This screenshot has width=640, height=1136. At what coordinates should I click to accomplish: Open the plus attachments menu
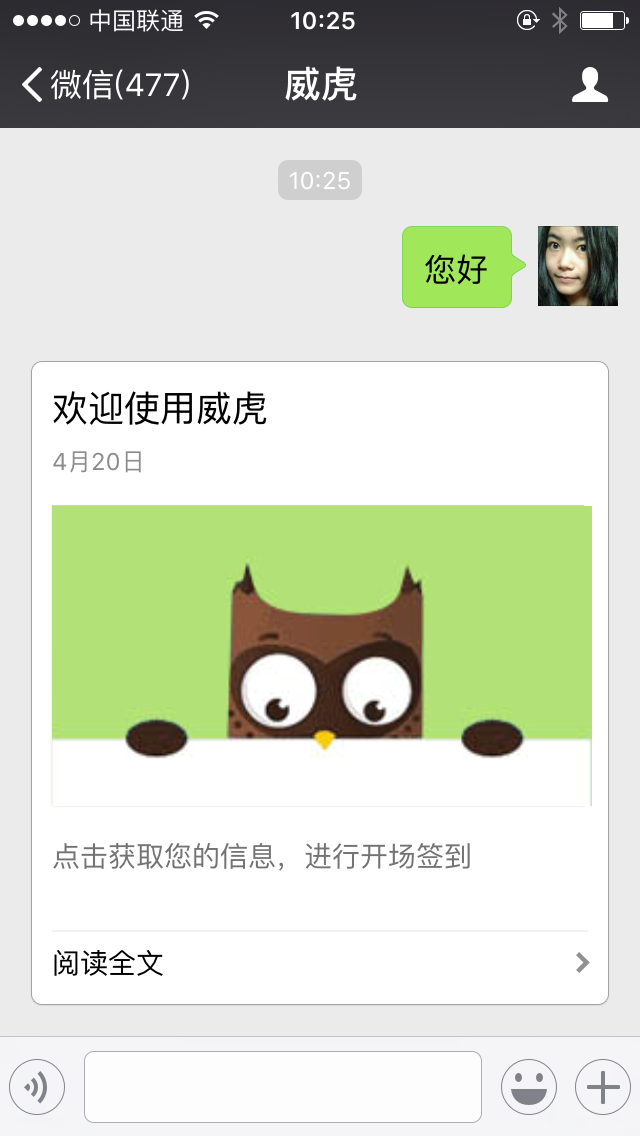[603, 1087]
